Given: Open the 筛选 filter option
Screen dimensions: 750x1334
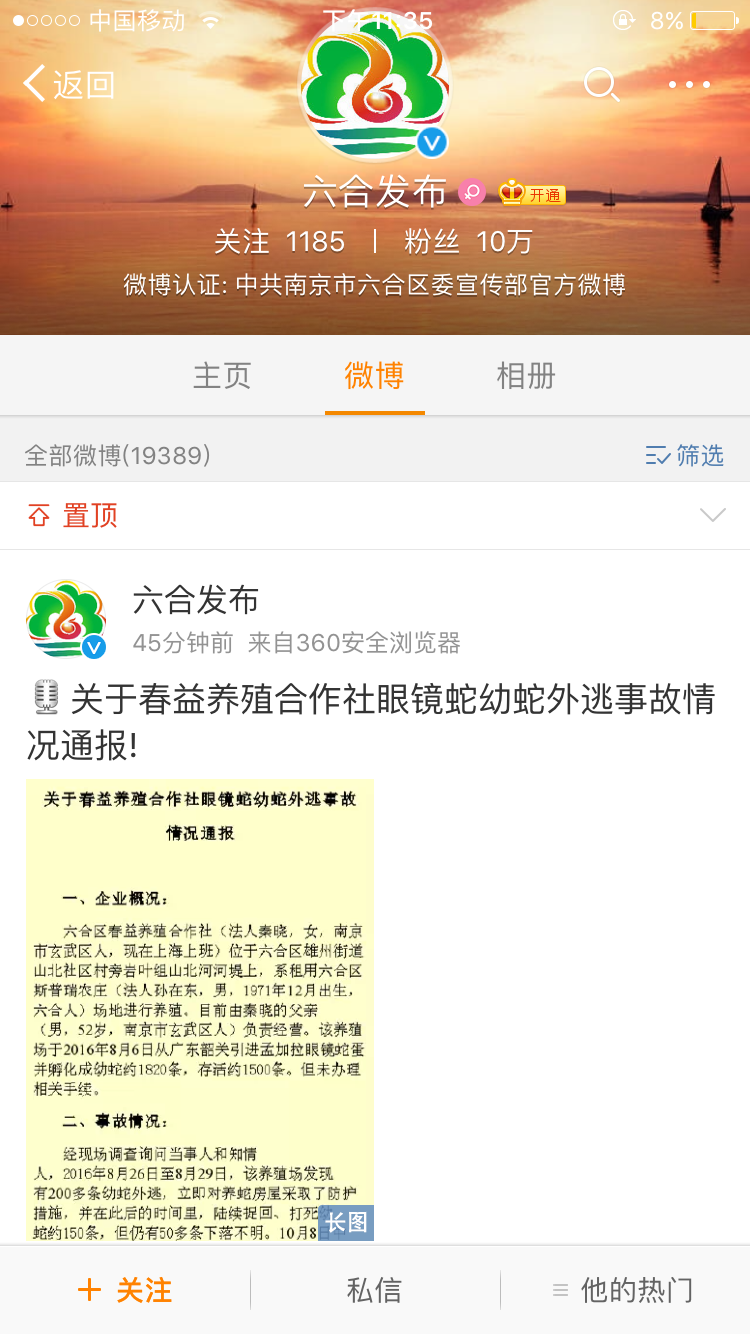Looking at the screenshot, I should pyautogui.click(x=685, y=456).
